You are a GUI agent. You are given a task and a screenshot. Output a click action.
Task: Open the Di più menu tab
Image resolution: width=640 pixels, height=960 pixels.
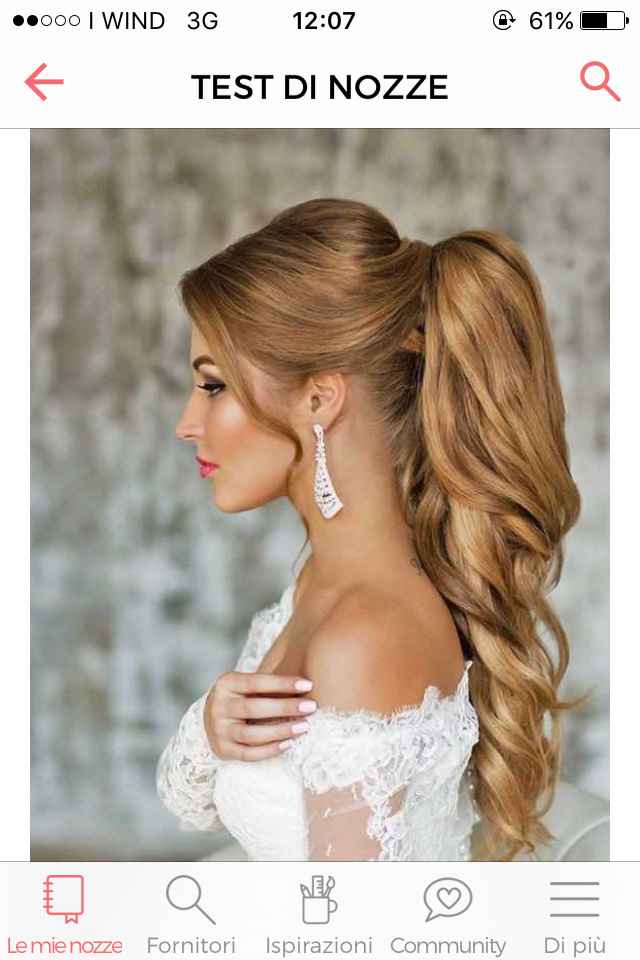click(575, 914)
